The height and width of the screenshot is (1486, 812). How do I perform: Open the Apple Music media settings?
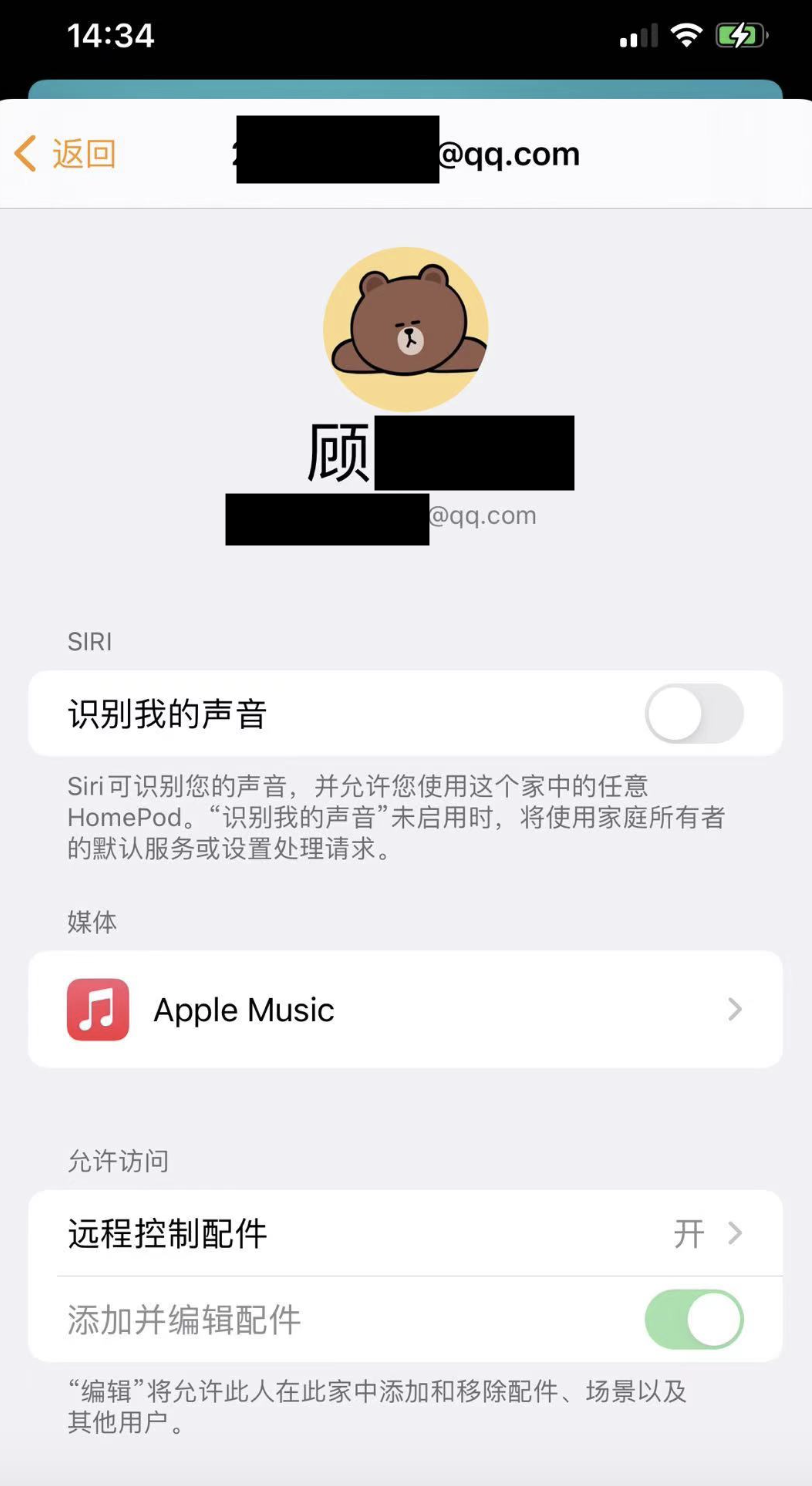coord(405,1010)
